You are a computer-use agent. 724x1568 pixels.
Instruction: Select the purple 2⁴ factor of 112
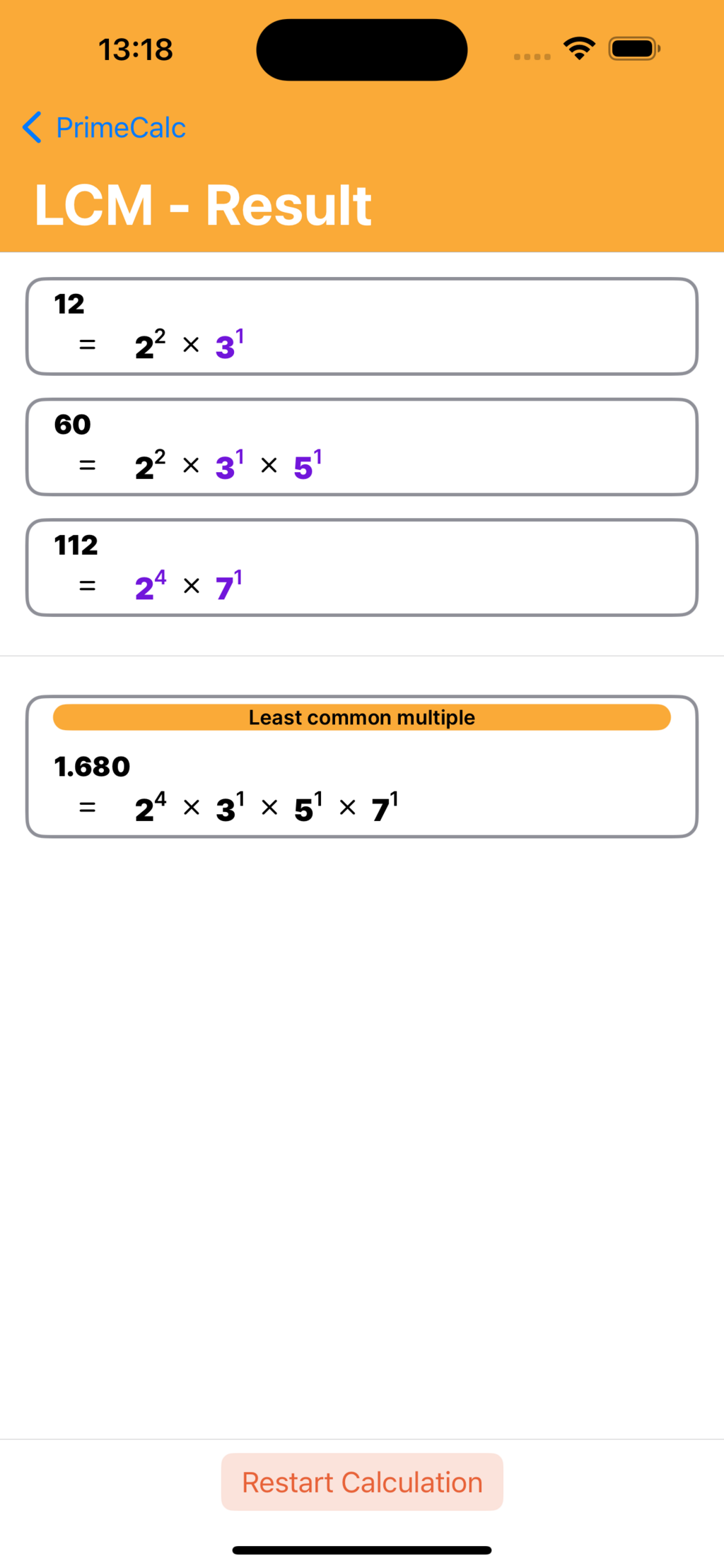click(x=147, y=585)
